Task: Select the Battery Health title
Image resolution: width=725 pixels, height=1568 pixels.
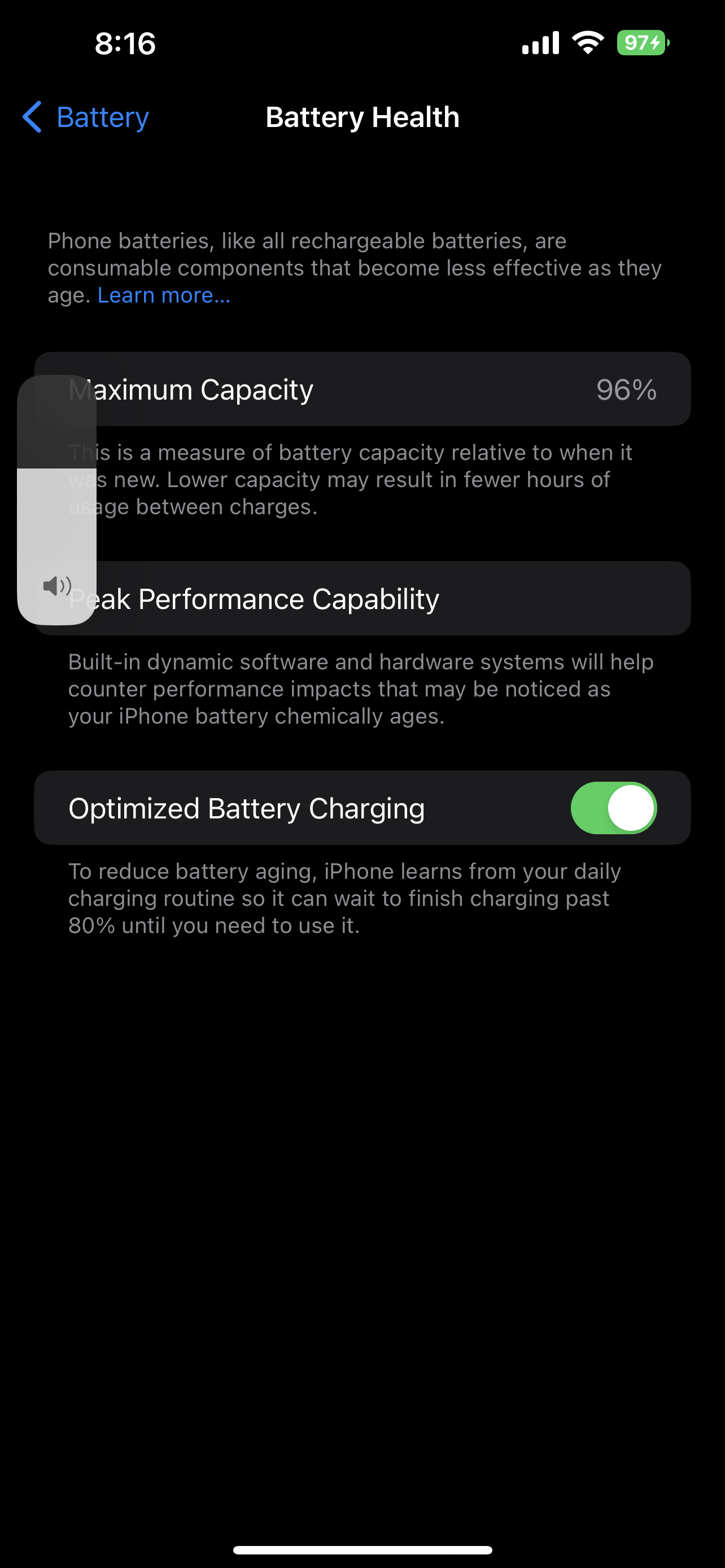Action: [362, 117]
